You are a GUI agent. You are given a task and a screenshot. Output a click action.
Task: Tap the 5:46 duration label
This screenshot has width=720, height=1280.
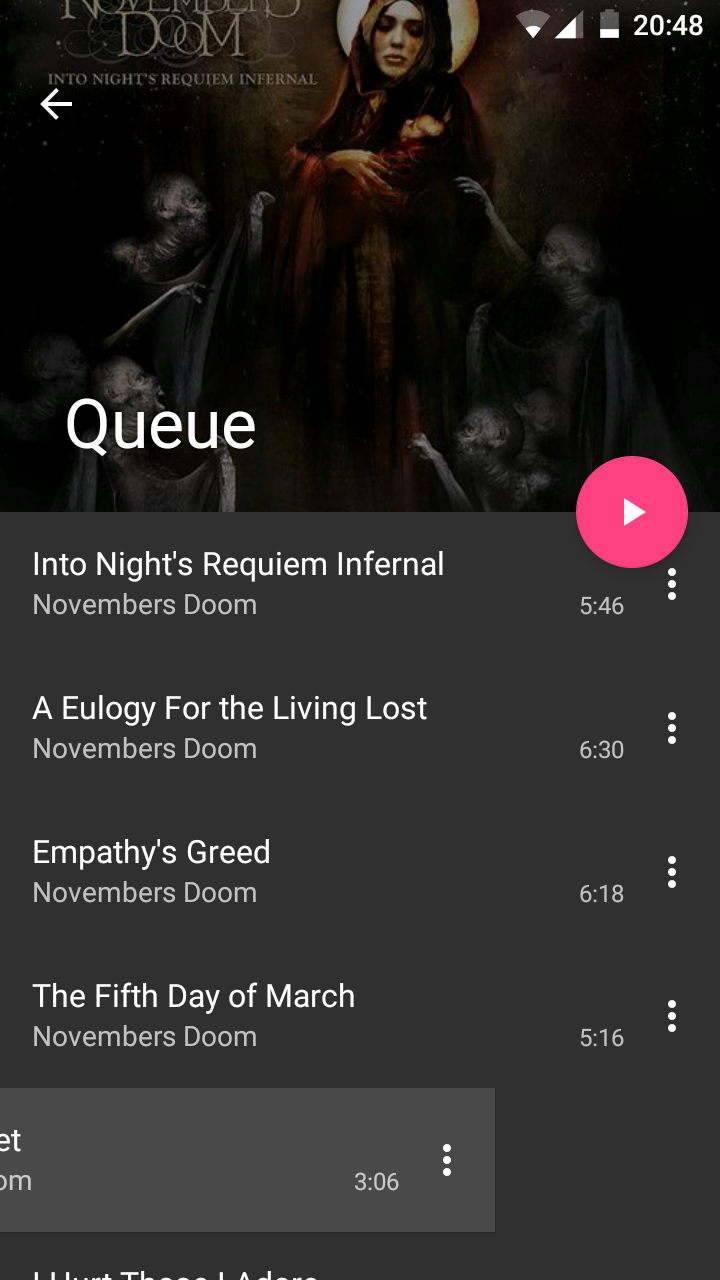(x=601, y=605)
